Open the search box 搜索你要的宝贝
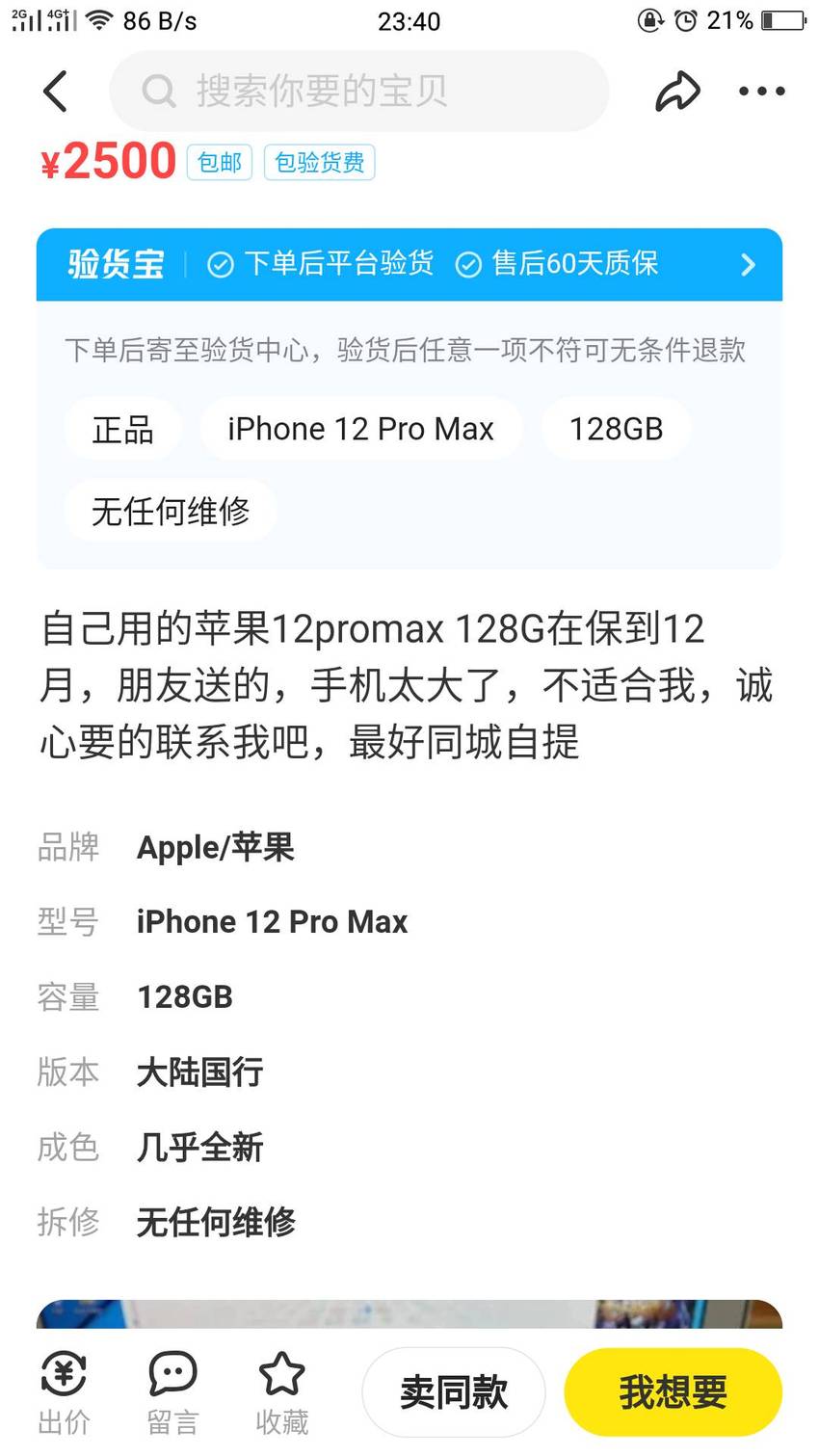Screen dimensions: 819x1456 coord(359,92)
